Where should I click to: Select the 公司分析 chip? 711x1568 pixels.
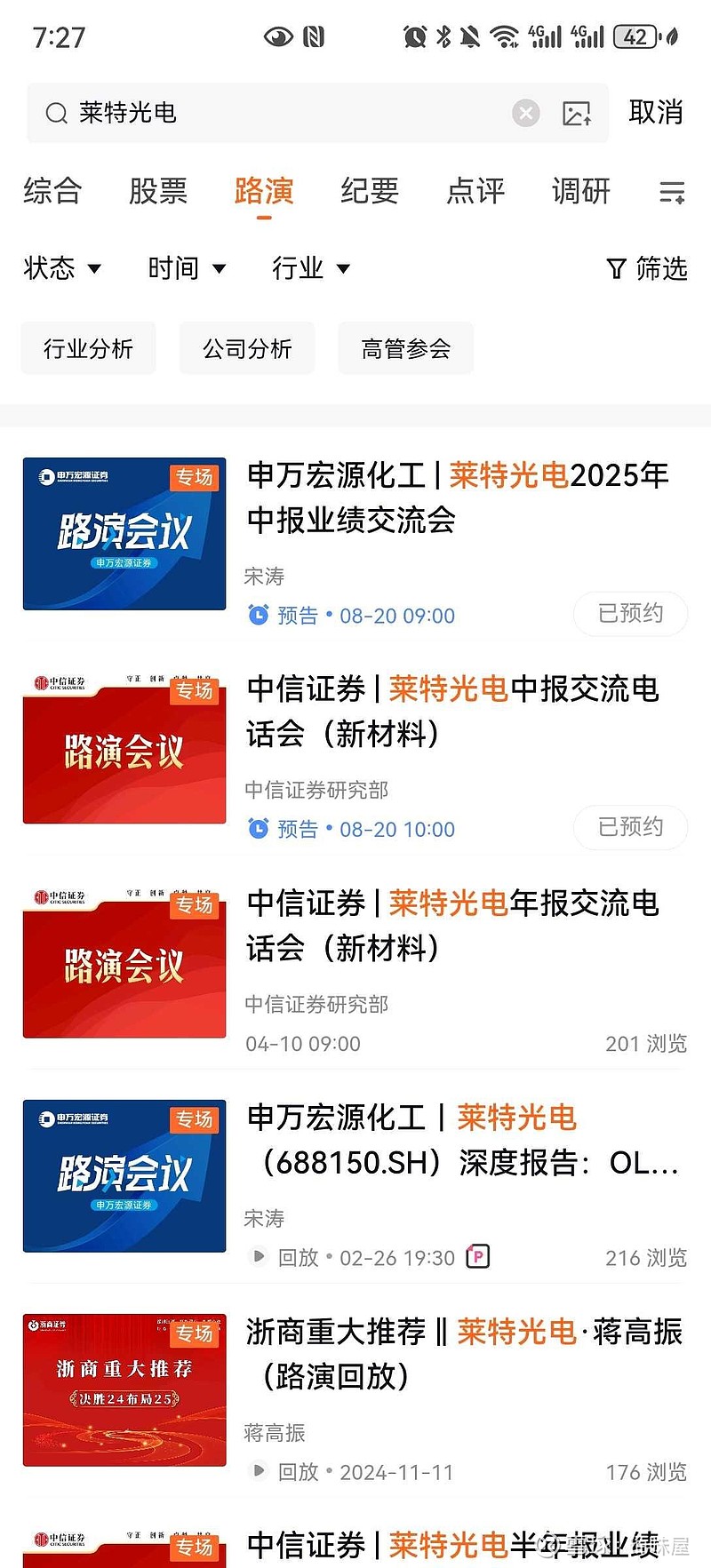click(x=247, y=348)
